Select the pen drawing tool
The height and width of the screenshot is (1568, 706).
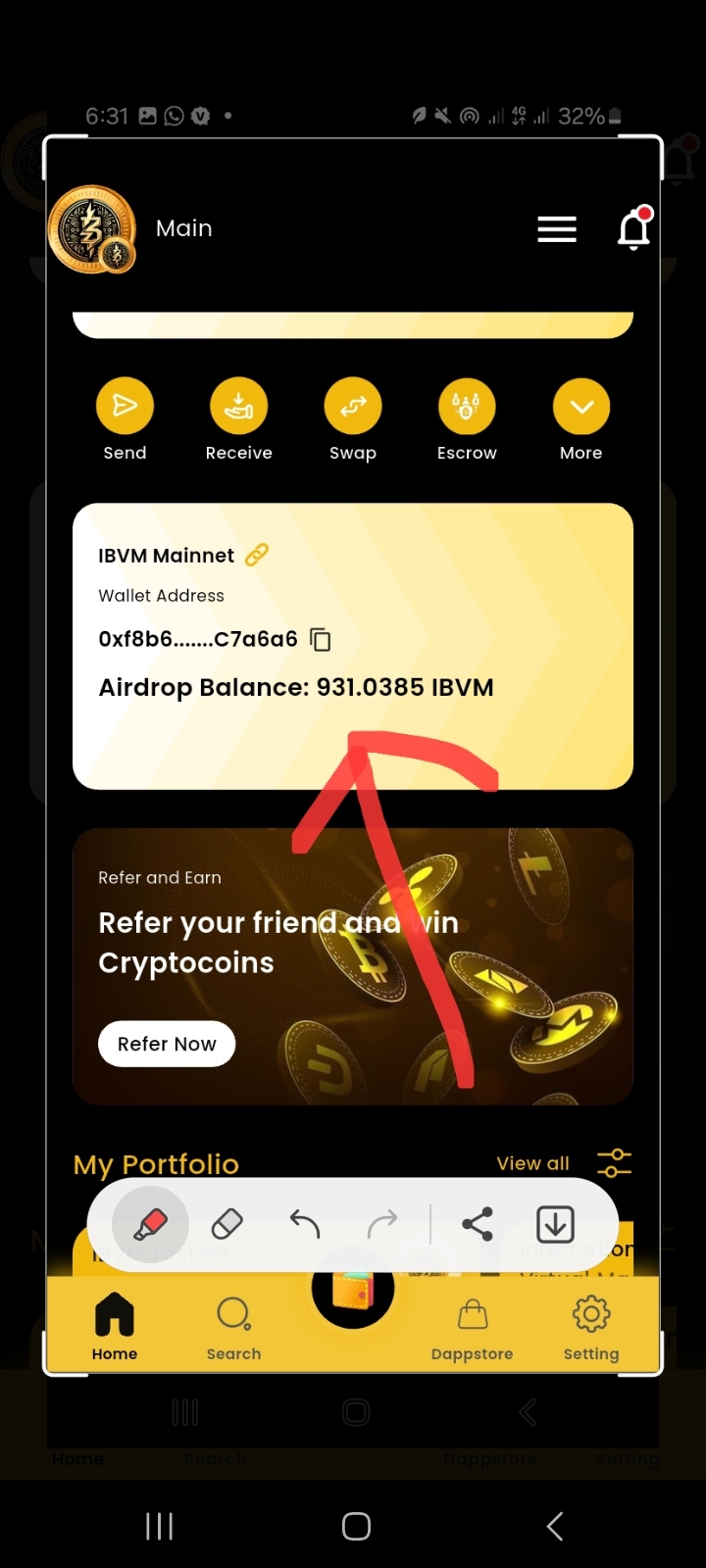click(150, 1224)
